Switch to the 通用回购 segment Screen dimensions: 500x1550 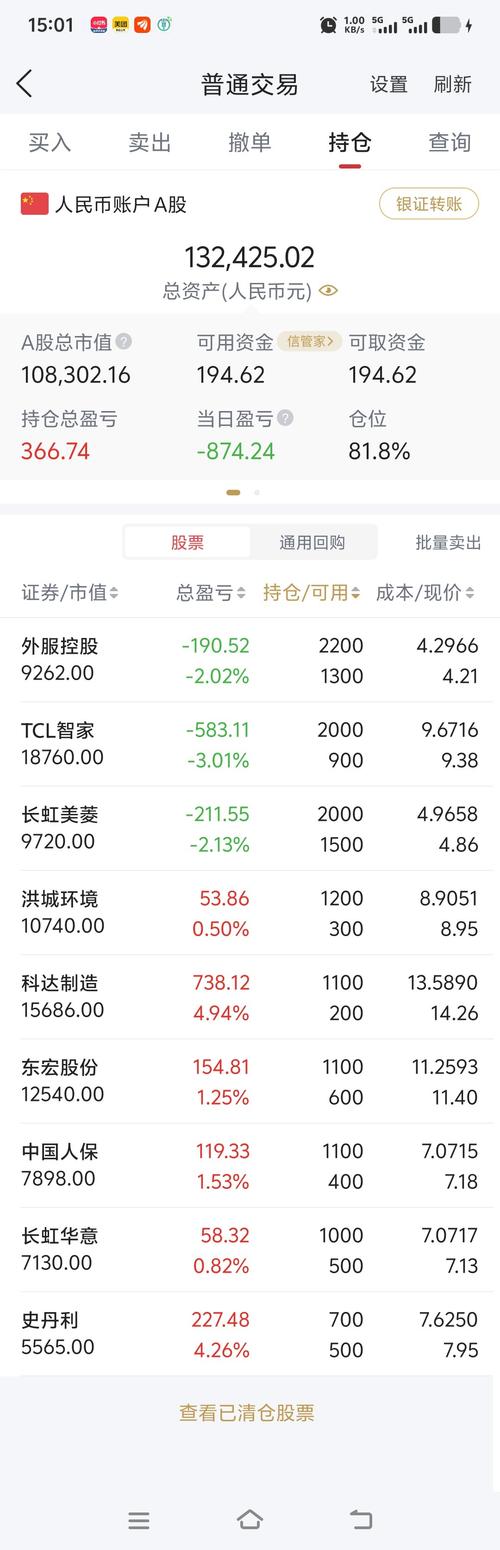point(312,542)
